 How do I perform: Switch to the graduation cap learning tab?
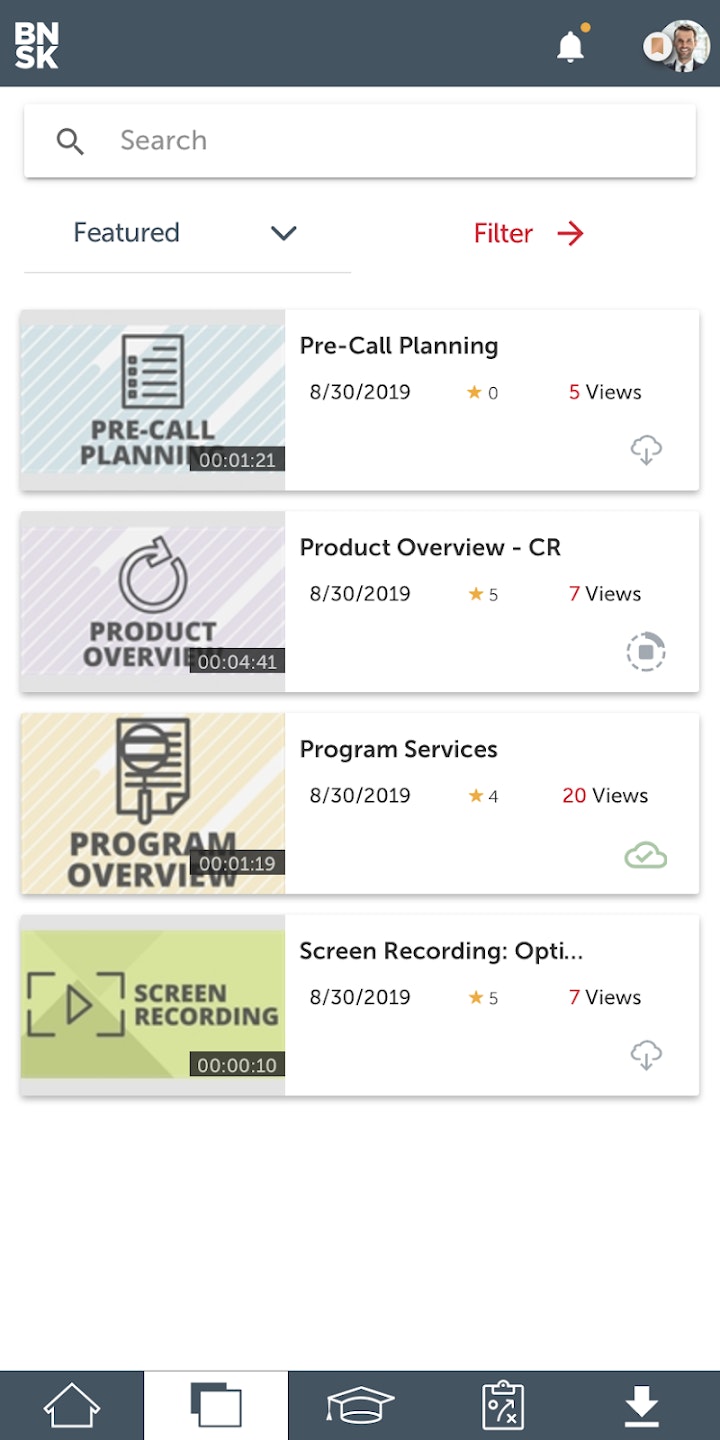point(360,1406)
